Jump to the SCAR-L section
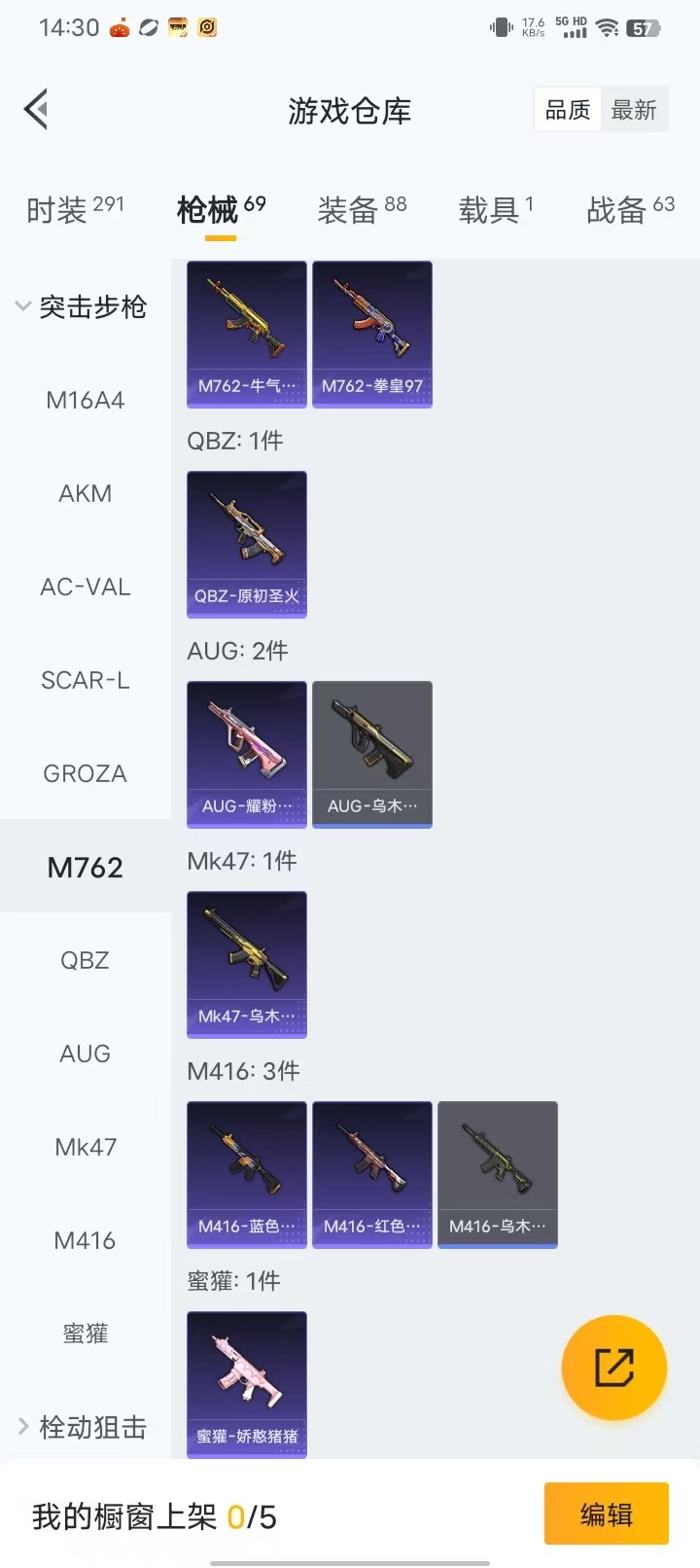Viewport: 700px width, 1568px height. pyautogui.click(x=86, y=680)
